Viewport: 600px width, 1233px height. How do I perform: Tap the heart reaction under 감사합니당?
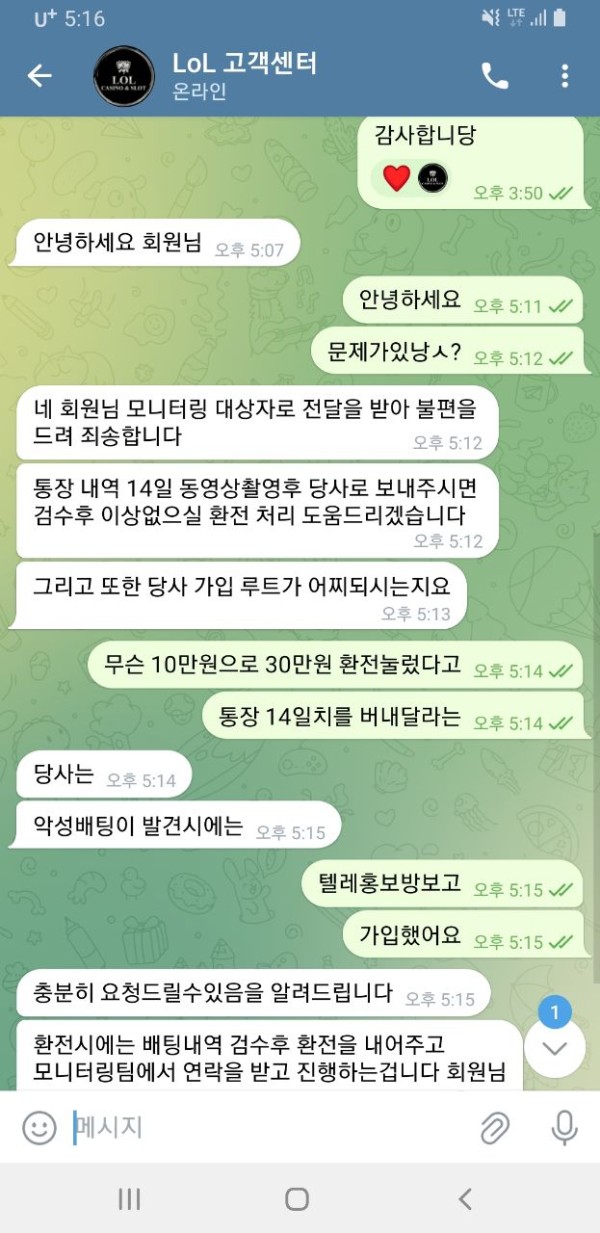[397, 178]
